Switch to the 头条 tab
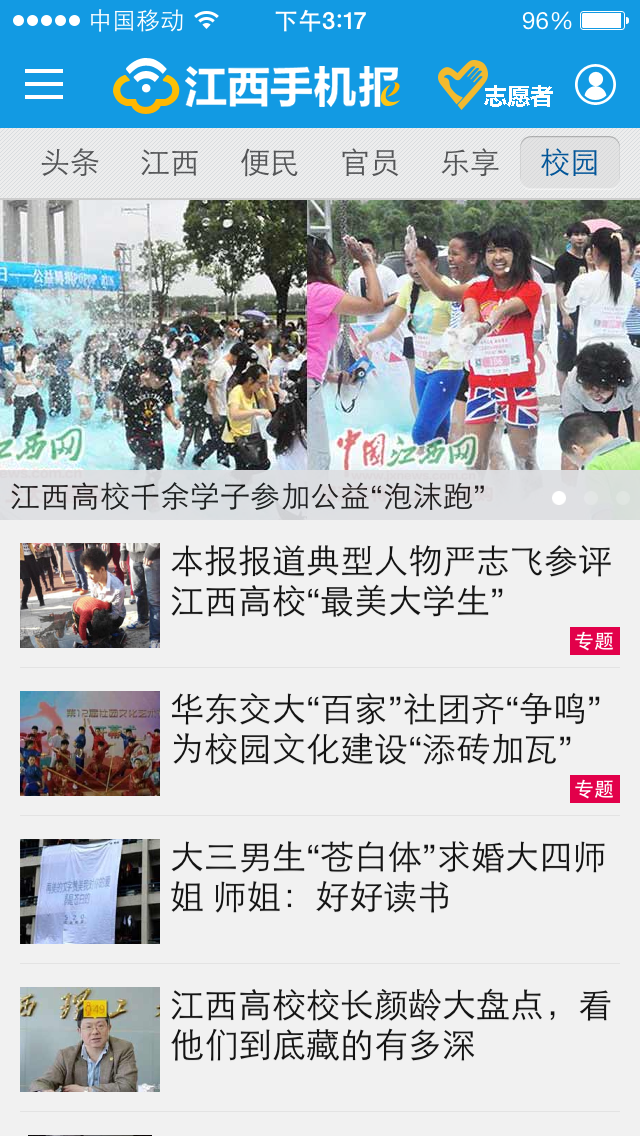640x1136 pixels. [70, 162]
